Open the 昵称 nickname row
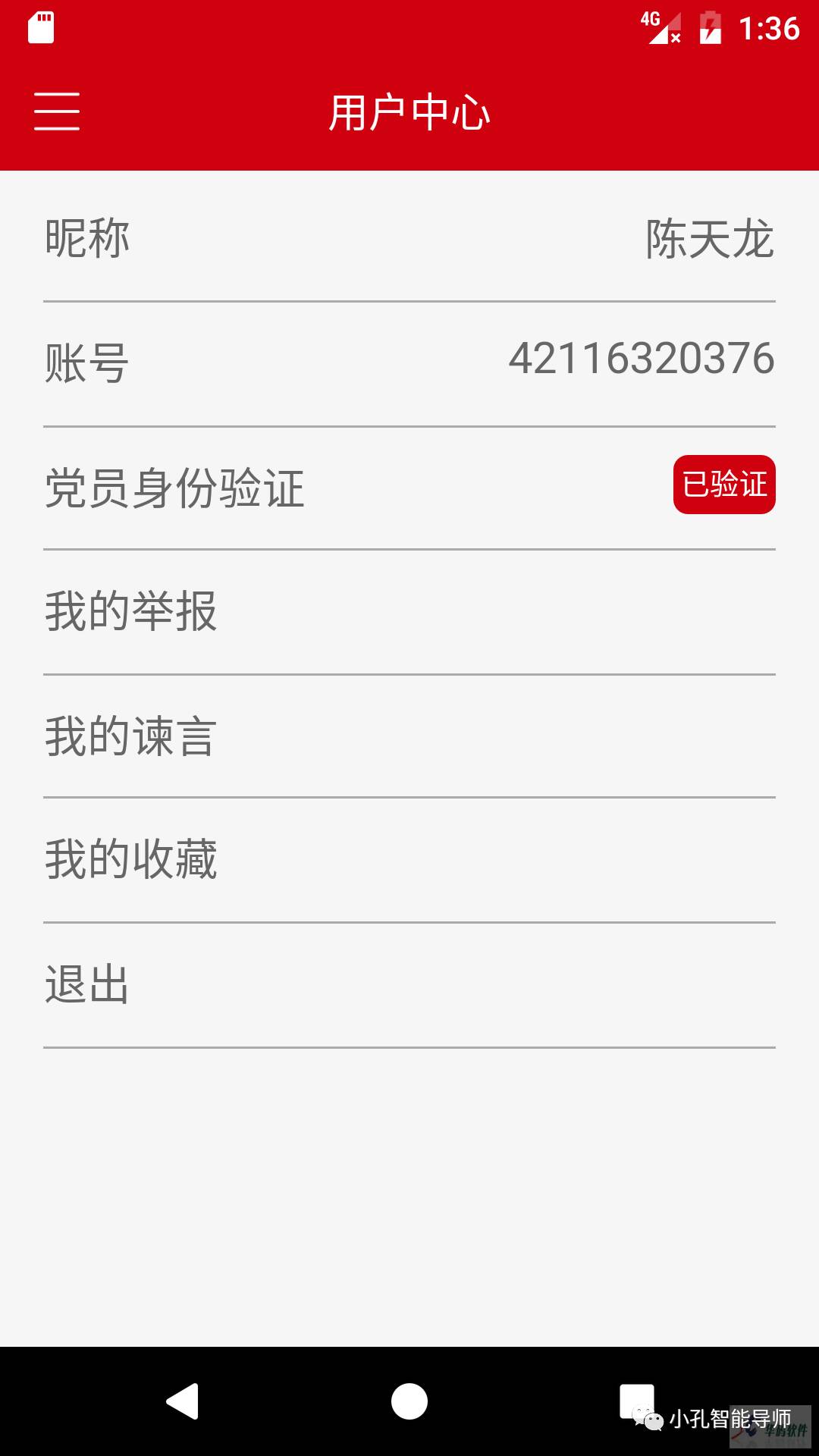The width and height of the screenshot is (819, 1456). 409,239
